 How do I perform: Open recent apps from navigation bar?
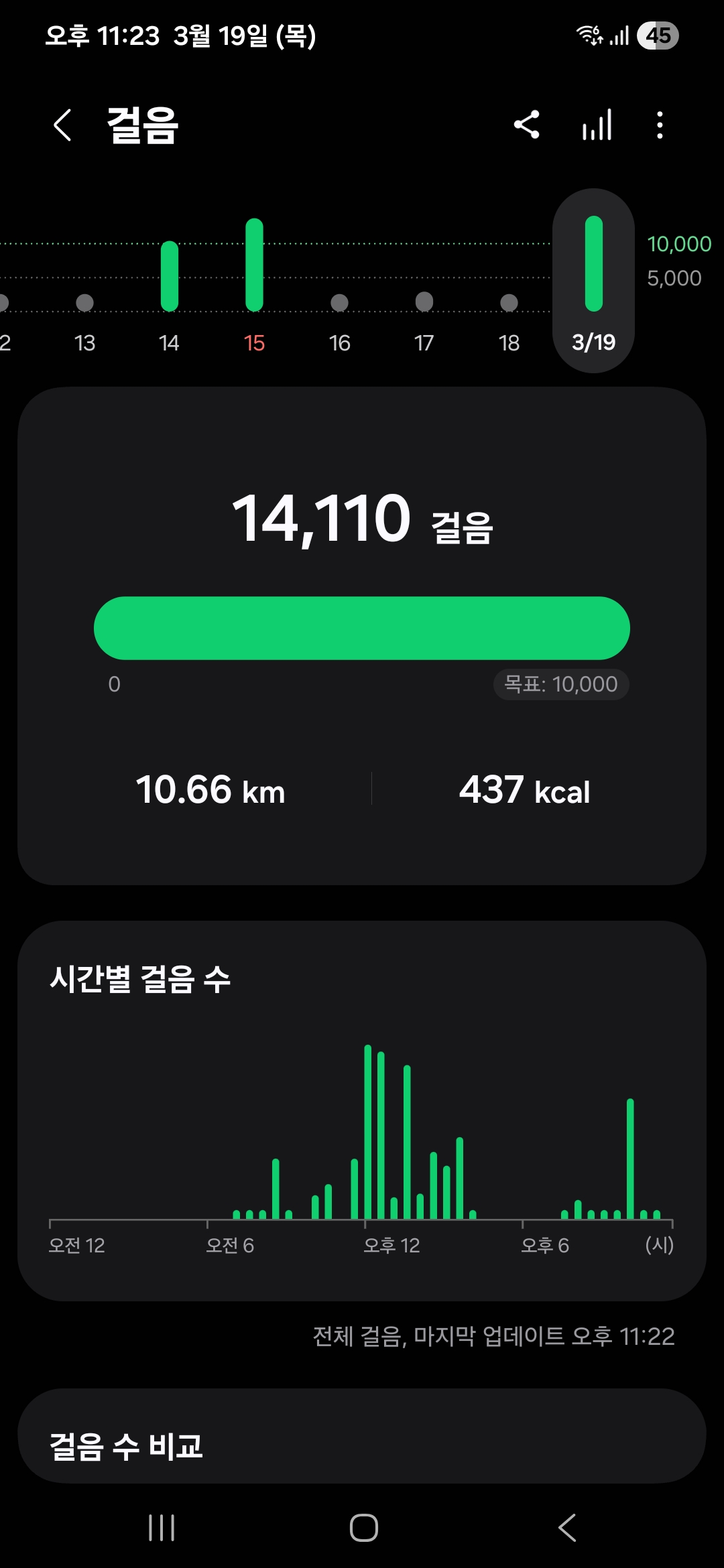(x=162, y=1528)
